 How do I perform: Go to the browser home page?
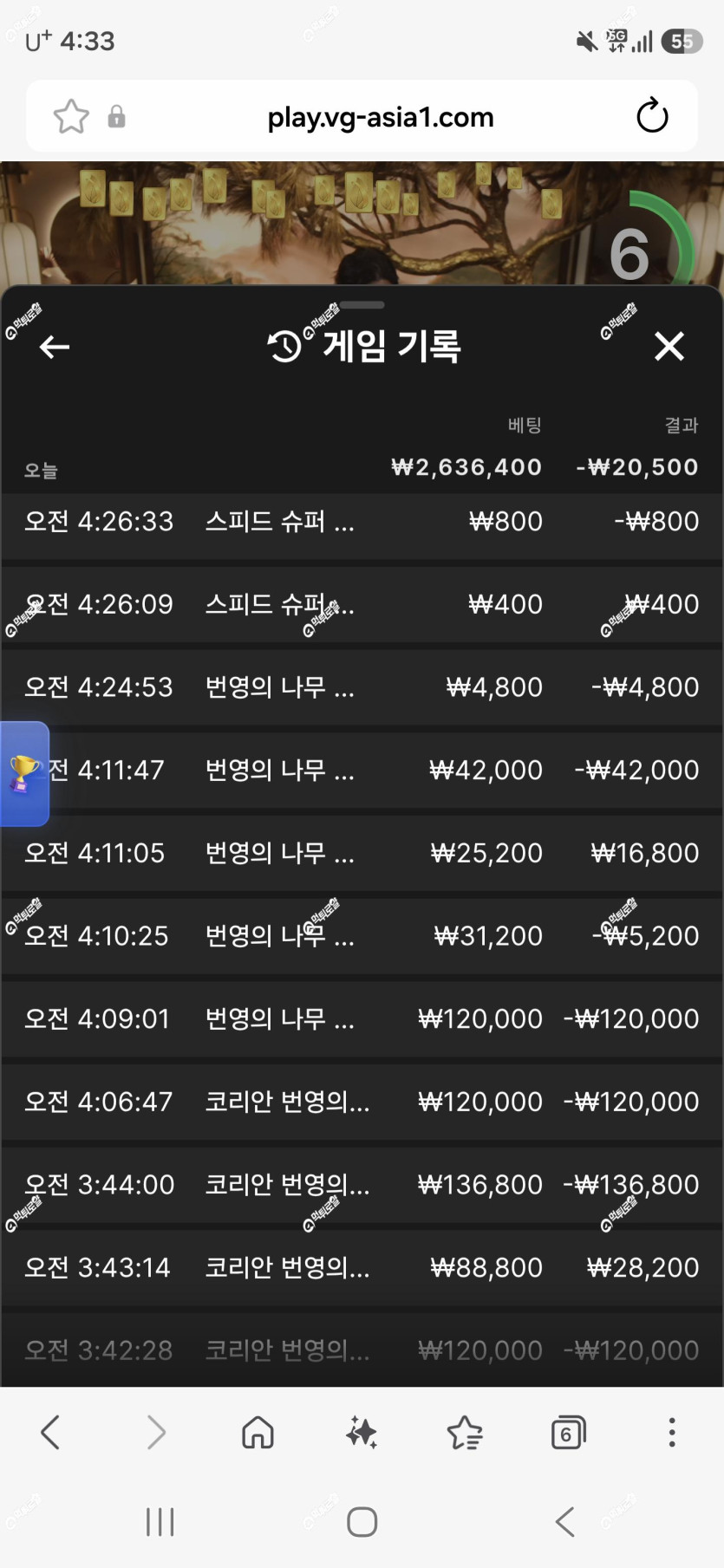[x=258, y=1433]
